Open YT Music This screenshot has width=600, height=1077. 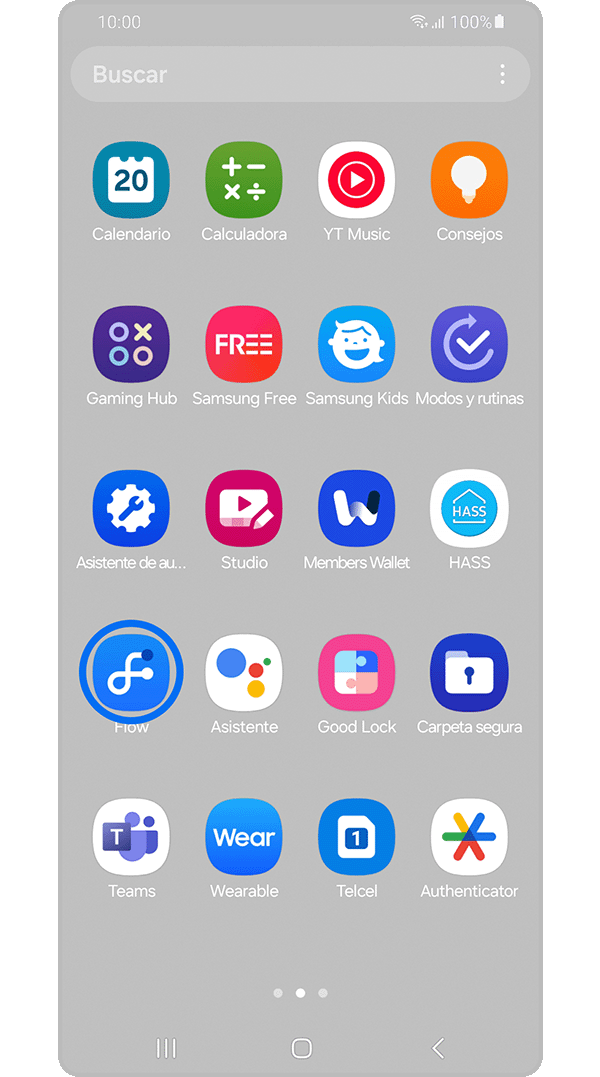pyautogui.click(x=357, y=181)
